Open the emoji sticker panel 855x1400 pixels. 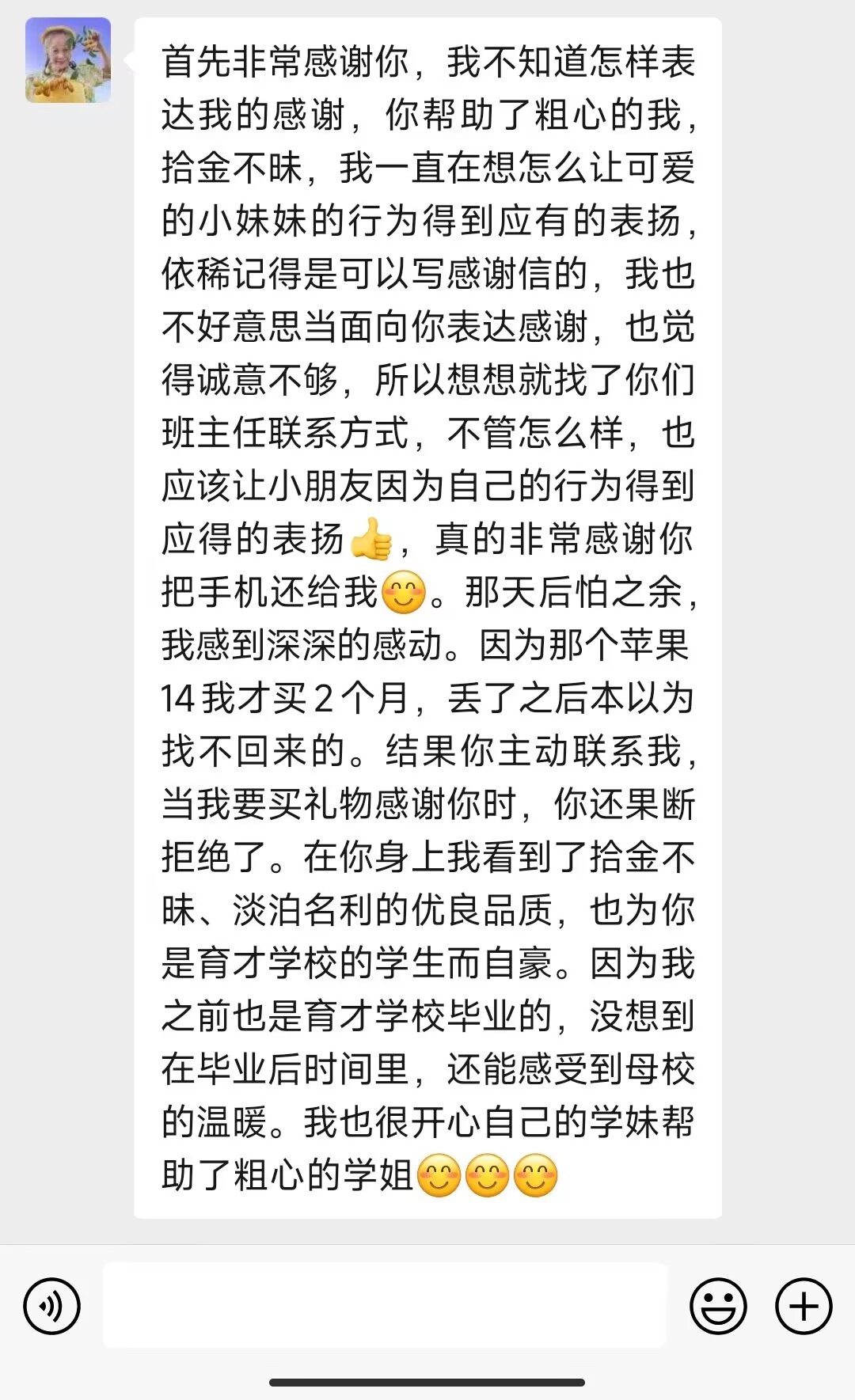coord(718,1306)
